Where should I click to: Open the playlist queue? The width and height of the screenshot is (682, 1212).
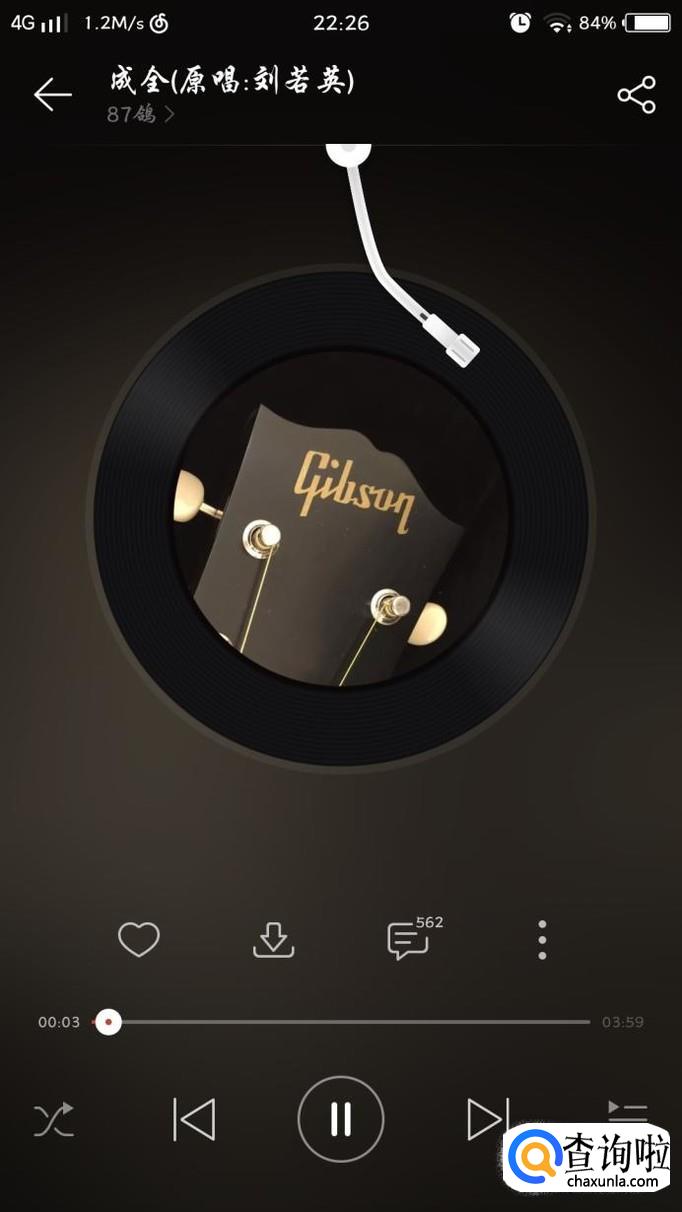click(628, 1110)
